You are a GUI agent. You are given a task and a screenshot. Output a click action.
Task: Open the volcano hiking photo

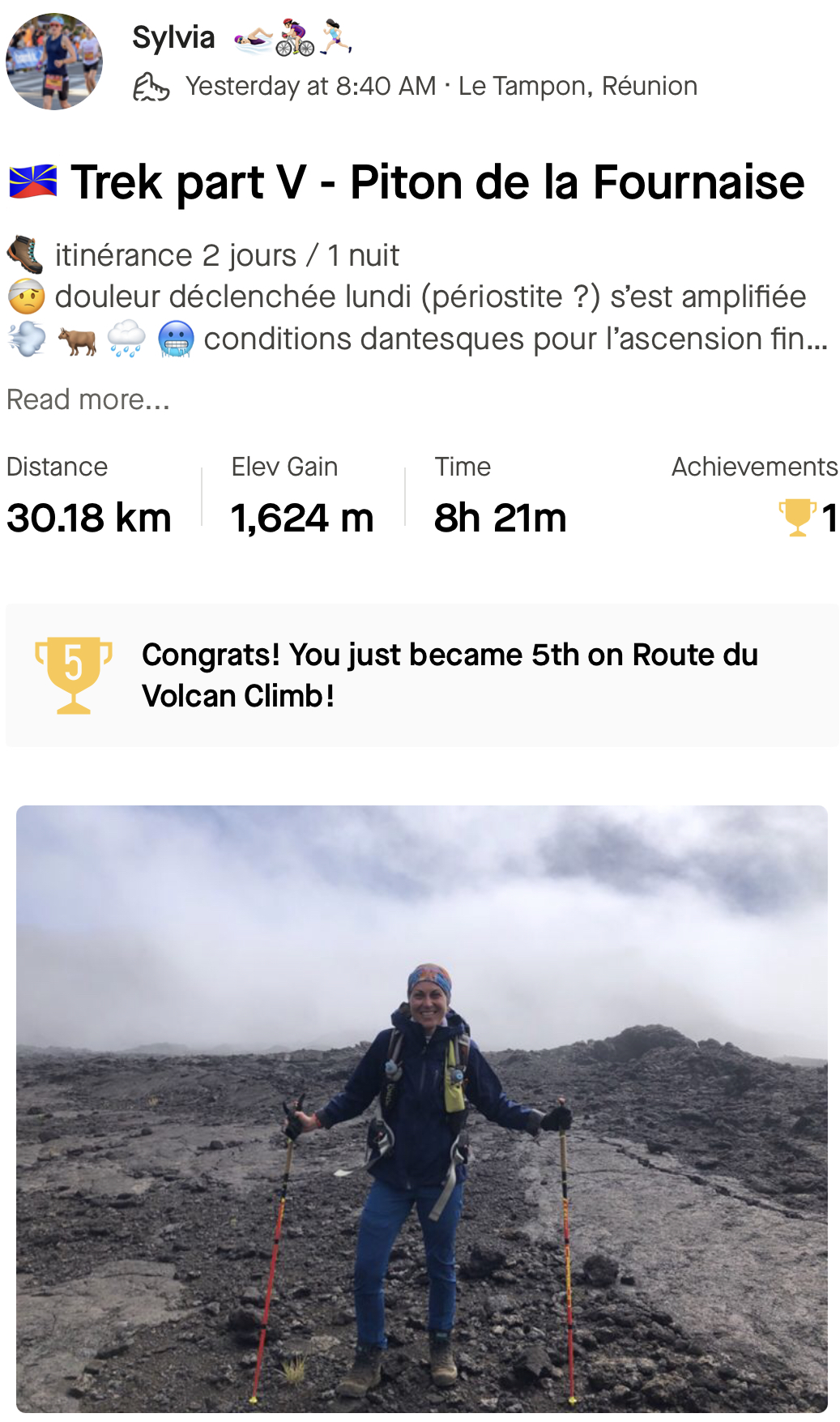(x=421, y=1110)
